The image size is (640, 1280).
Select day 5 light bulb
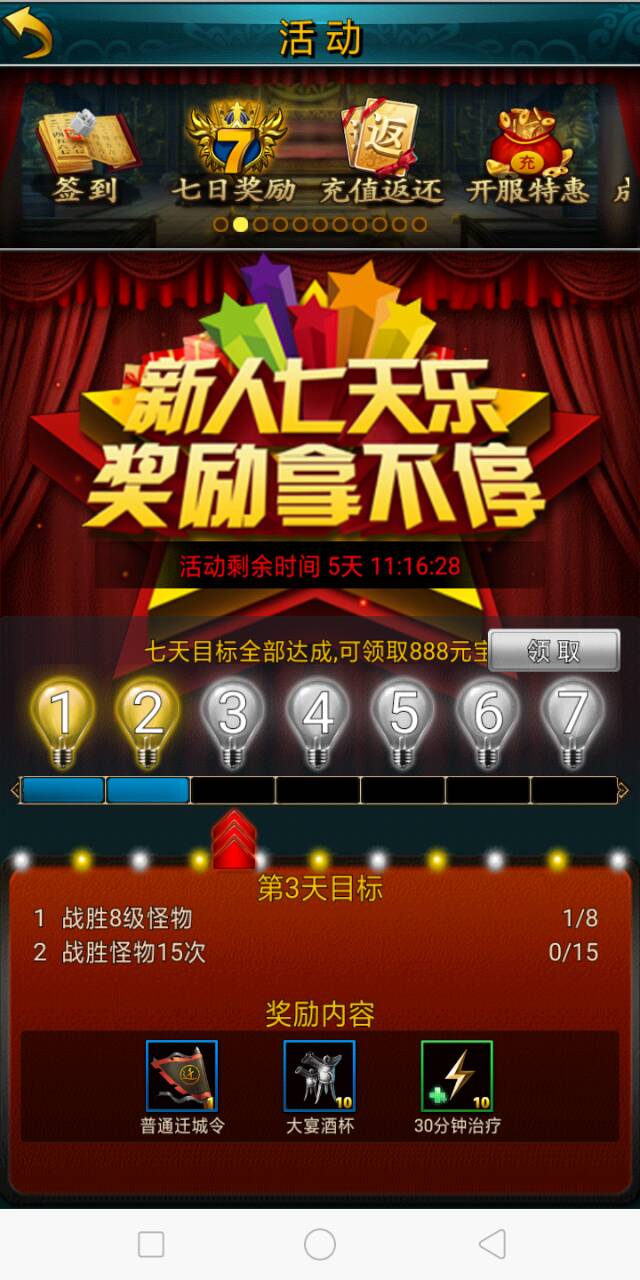coord(403,720)
